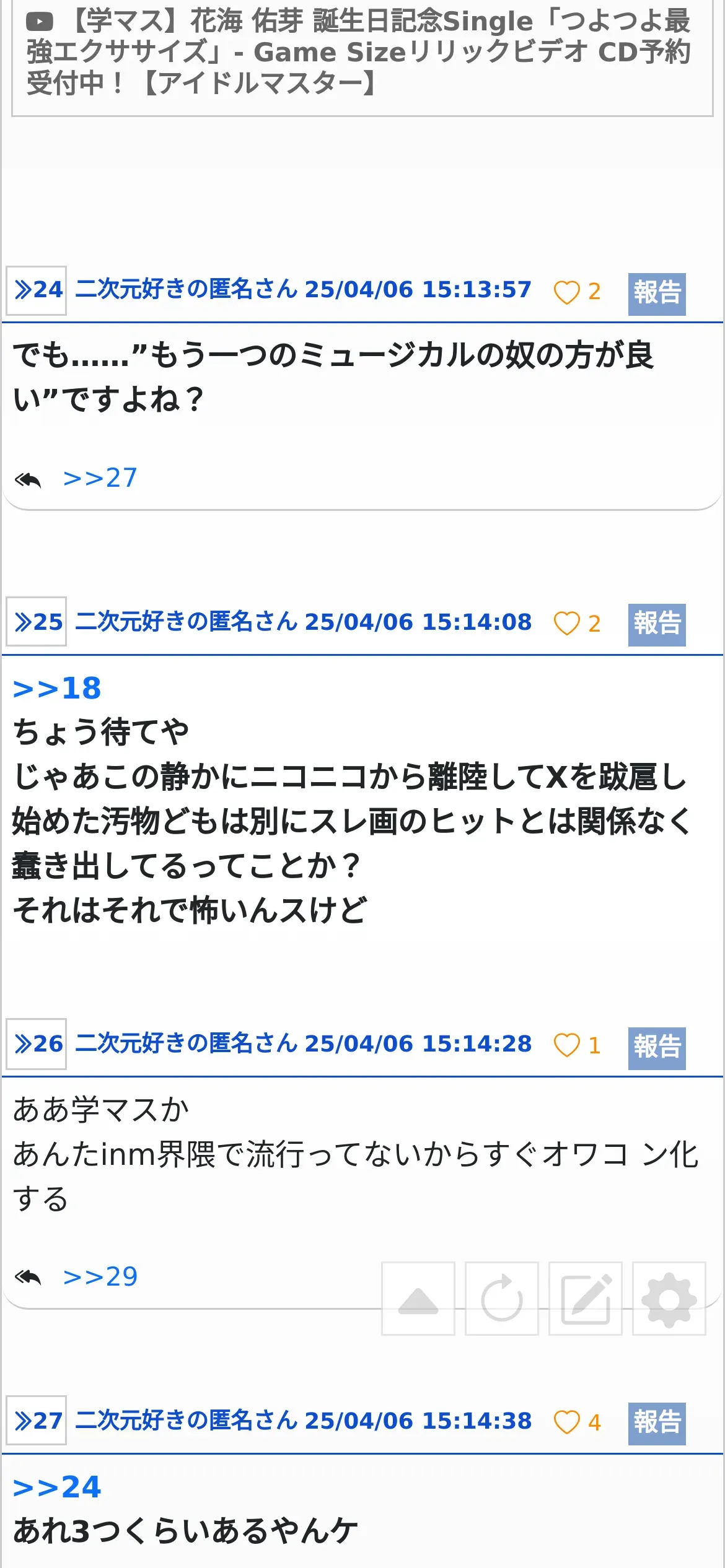Tap post number >>26 anchor
725x1568 pixels.
pos(37,1044)
